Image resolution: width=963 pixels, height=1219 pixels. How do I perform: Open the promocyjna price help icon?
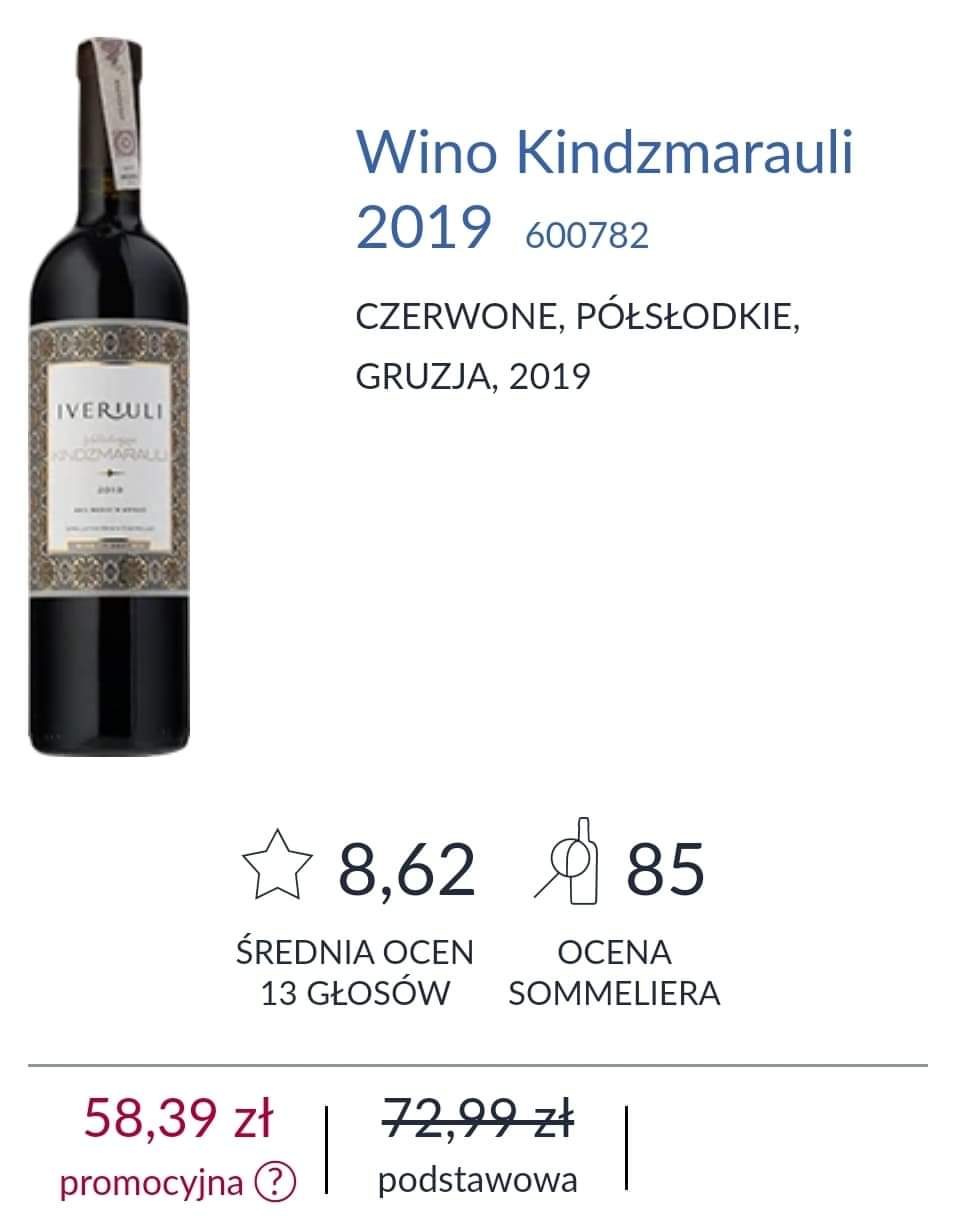pyautogui.click(x=276, y=1184)
